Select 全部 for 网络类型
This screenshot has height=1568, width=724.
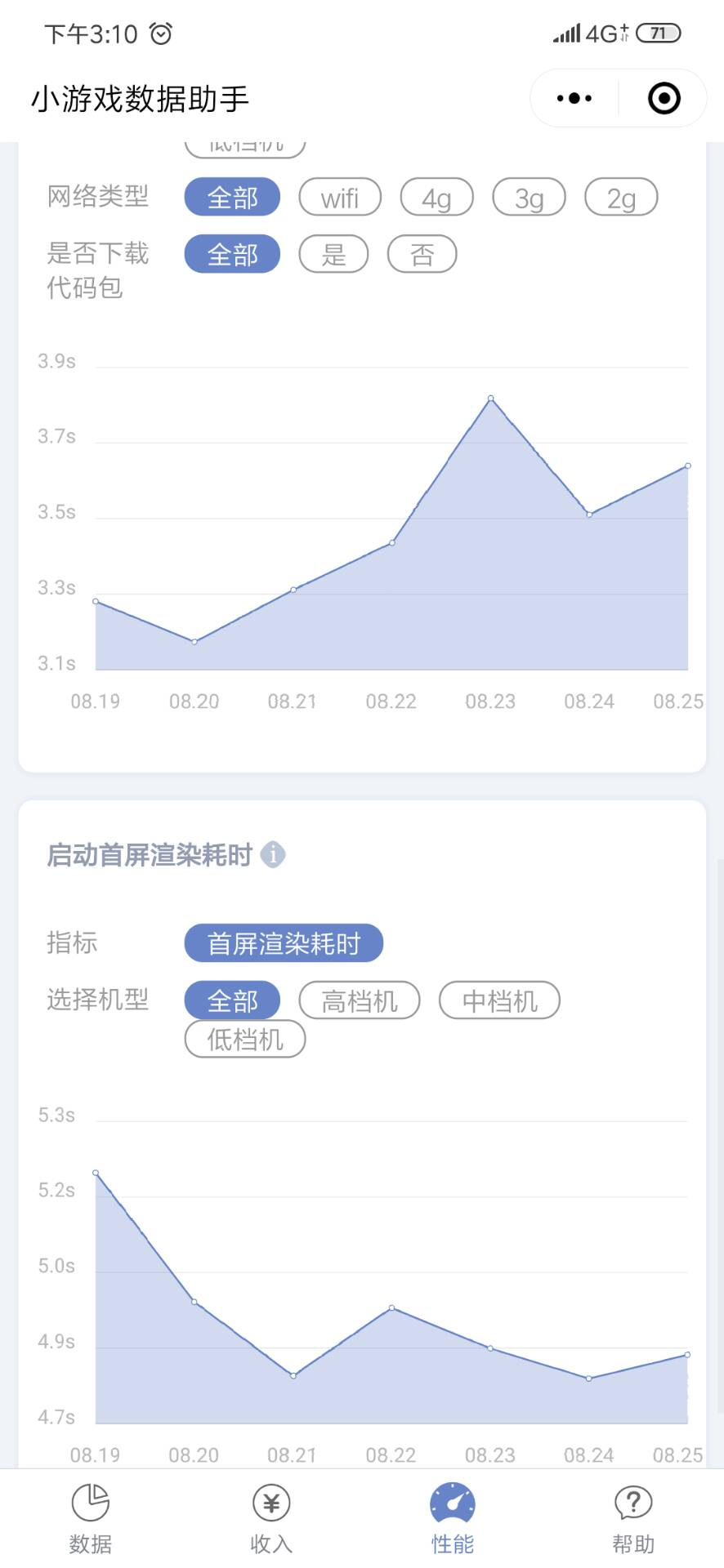(x=232, y=198)
